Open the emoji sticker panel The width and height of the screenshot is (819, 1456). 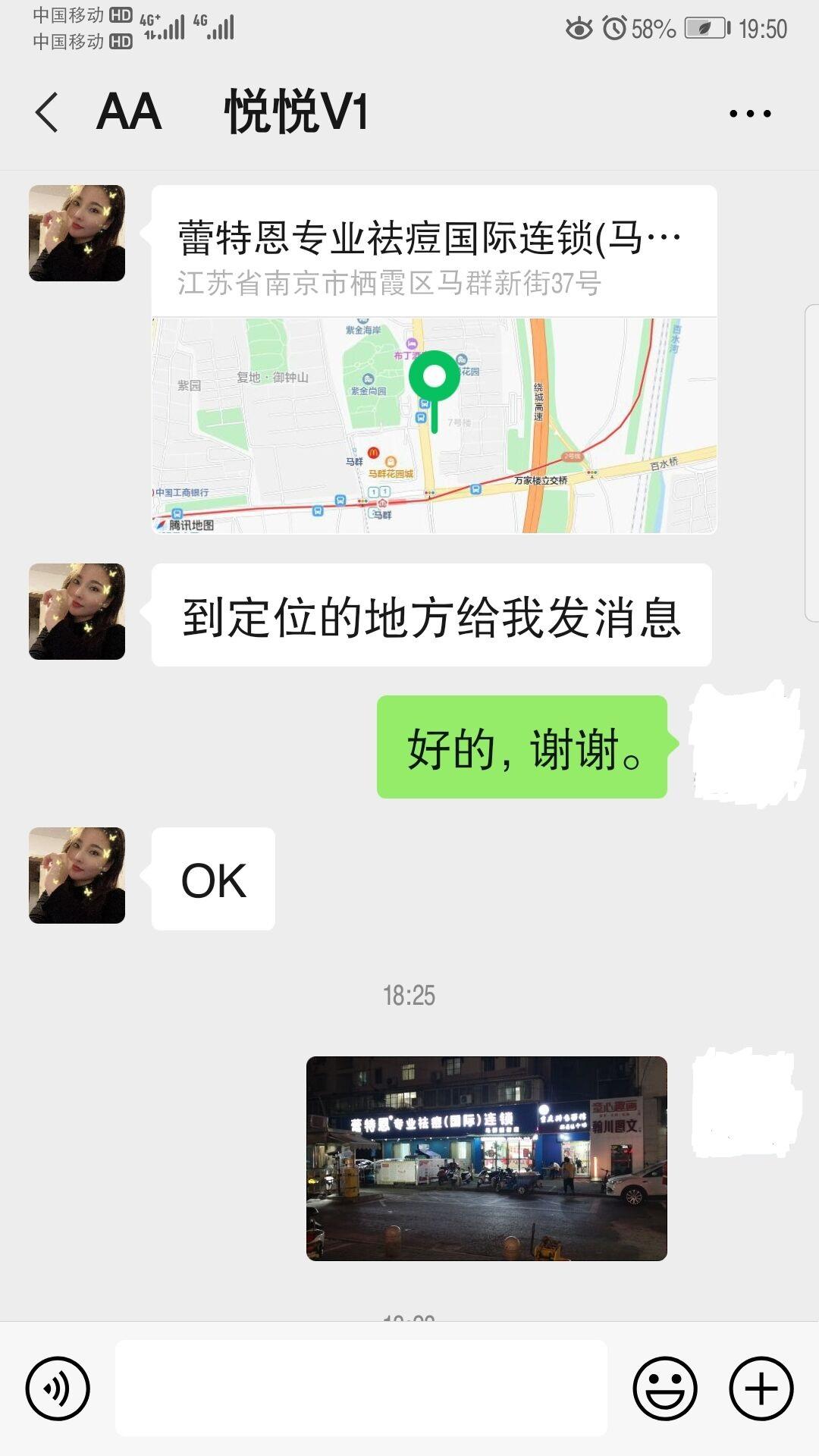tap(664, 1388)
